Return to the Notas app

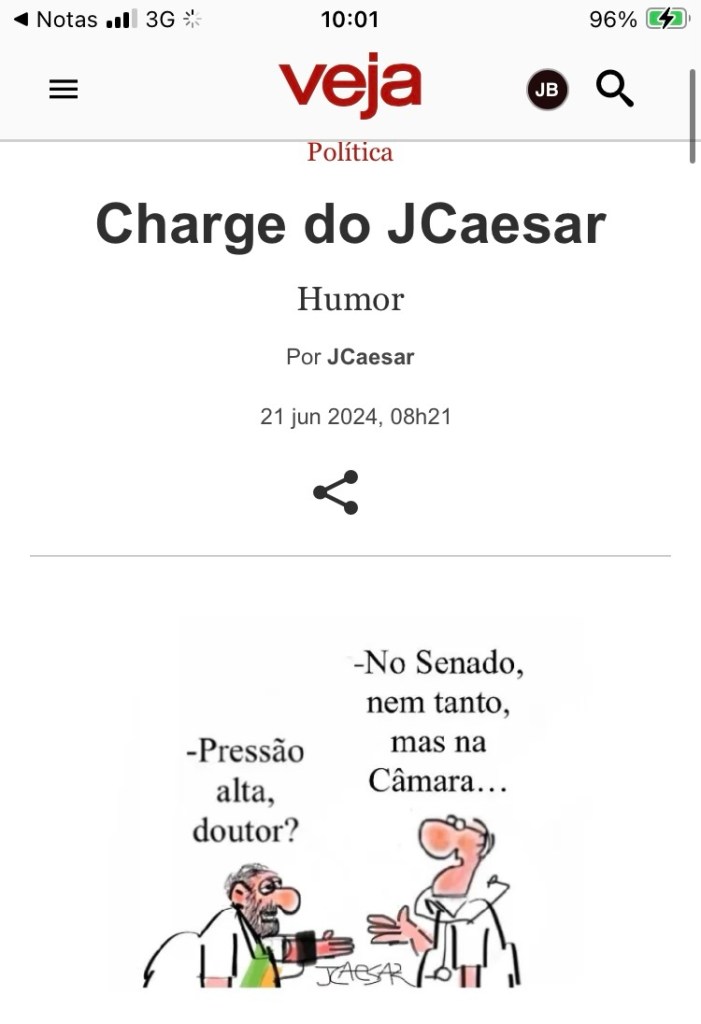click(x=55, y=19)
